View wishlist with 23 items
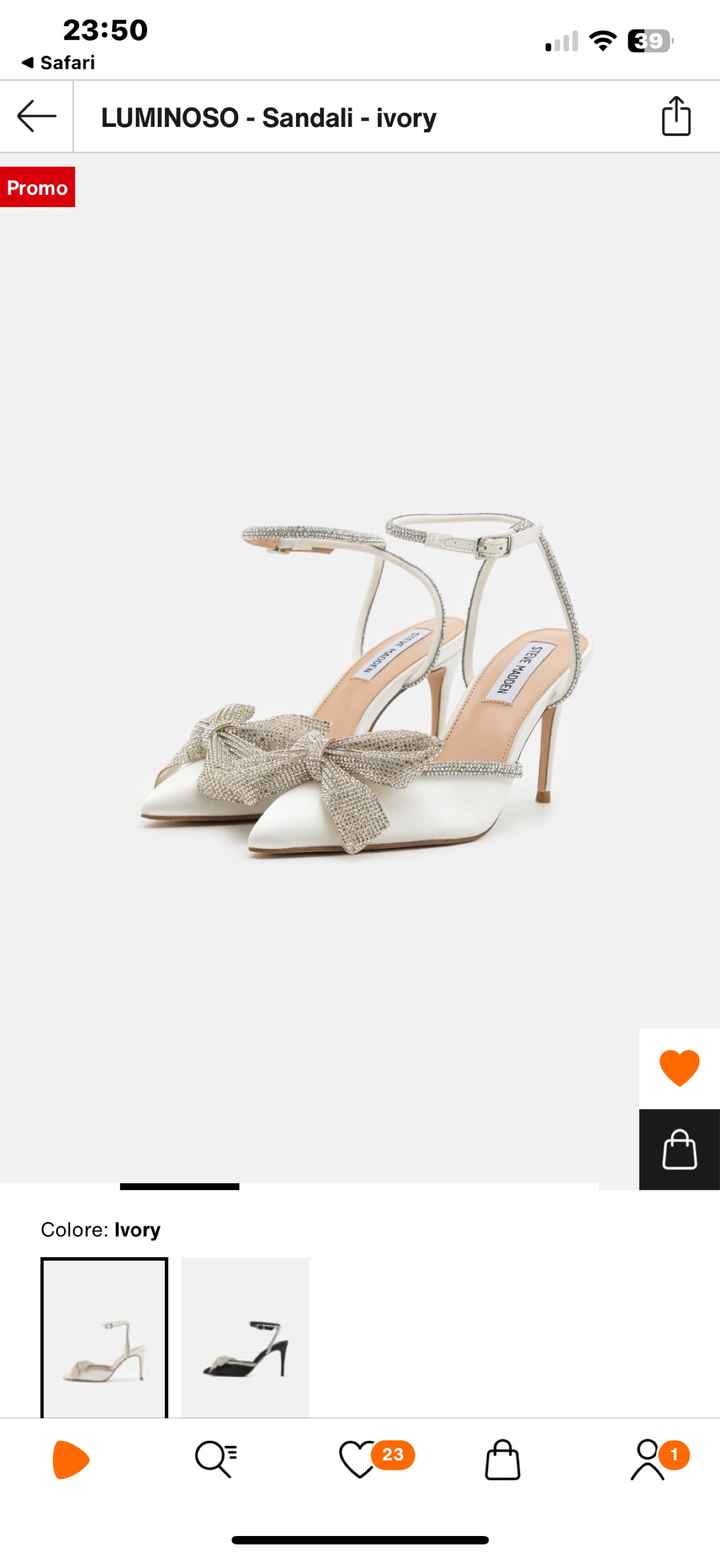 pyautogui.click(x=360, y=1460)
